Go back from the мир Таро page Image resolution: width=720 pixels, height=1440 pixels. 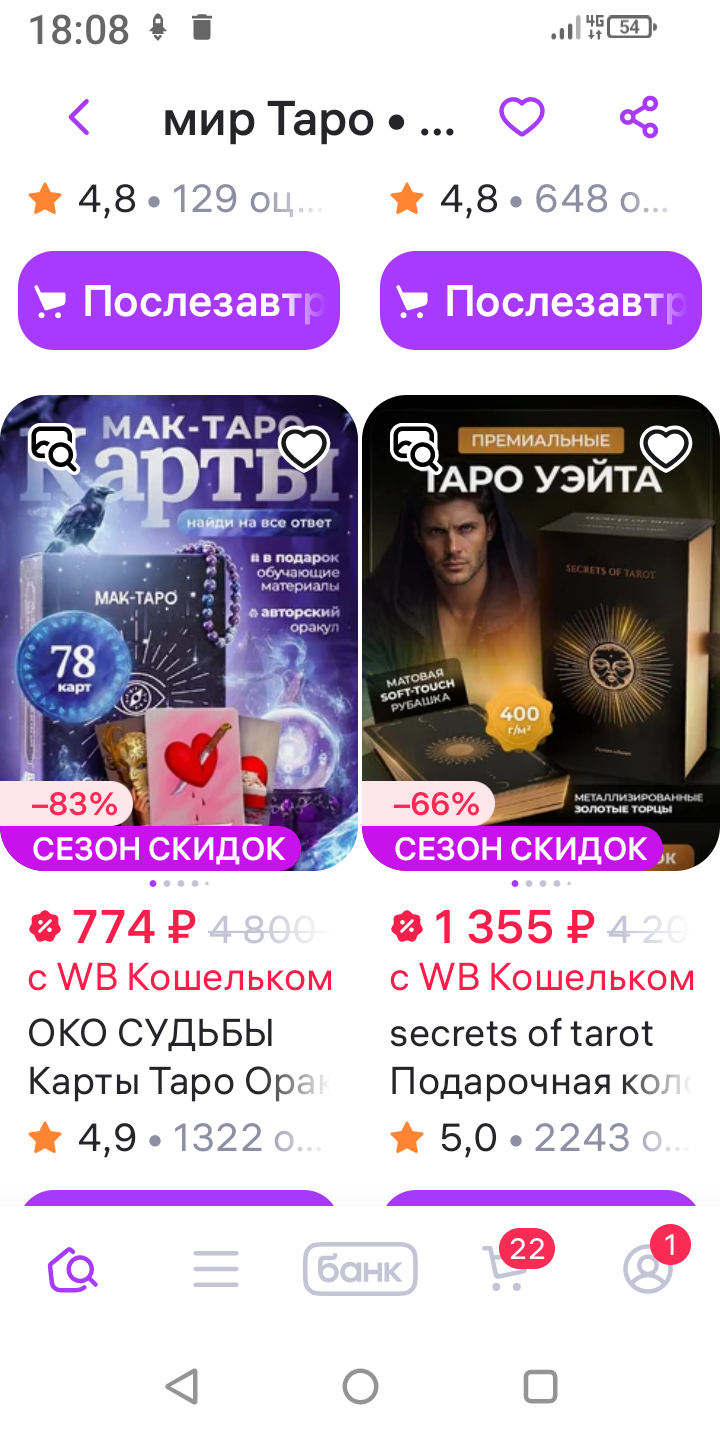(79, 118)
